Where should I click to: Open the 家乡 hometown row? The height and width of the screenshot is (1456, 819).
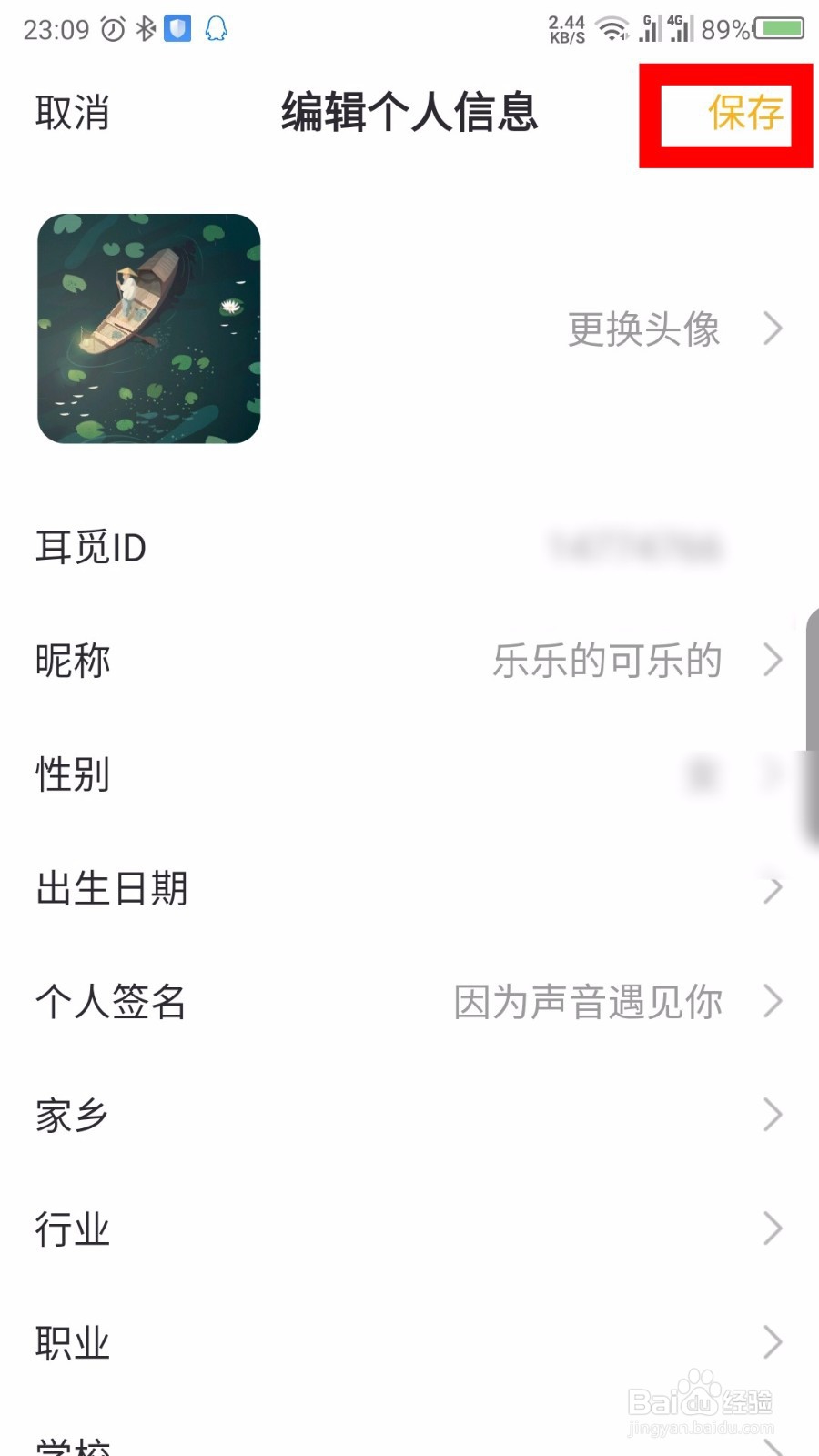(x=409, y=1116)
